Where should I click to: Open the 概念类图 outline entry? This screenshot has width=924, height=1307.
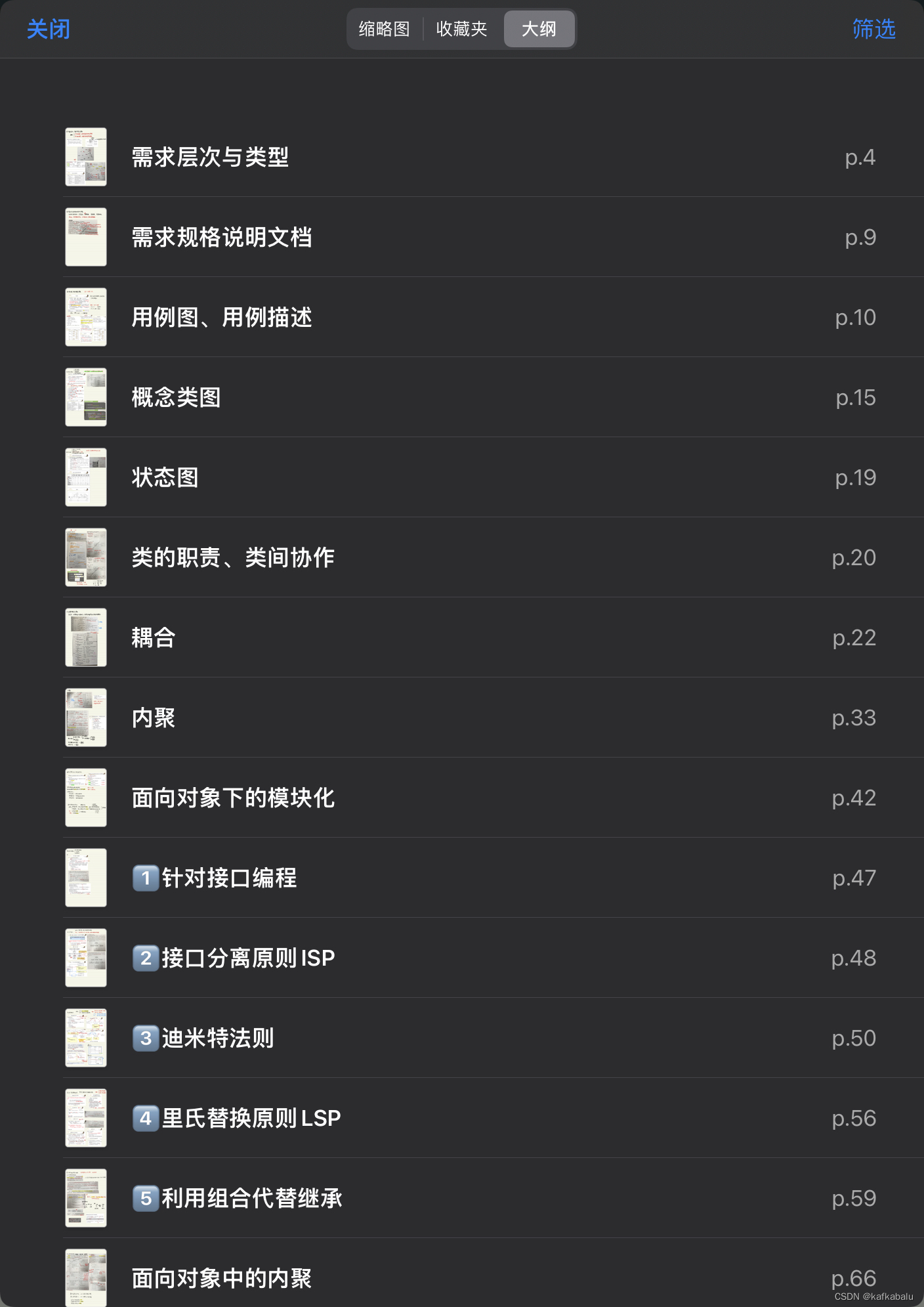pos(176,398)
